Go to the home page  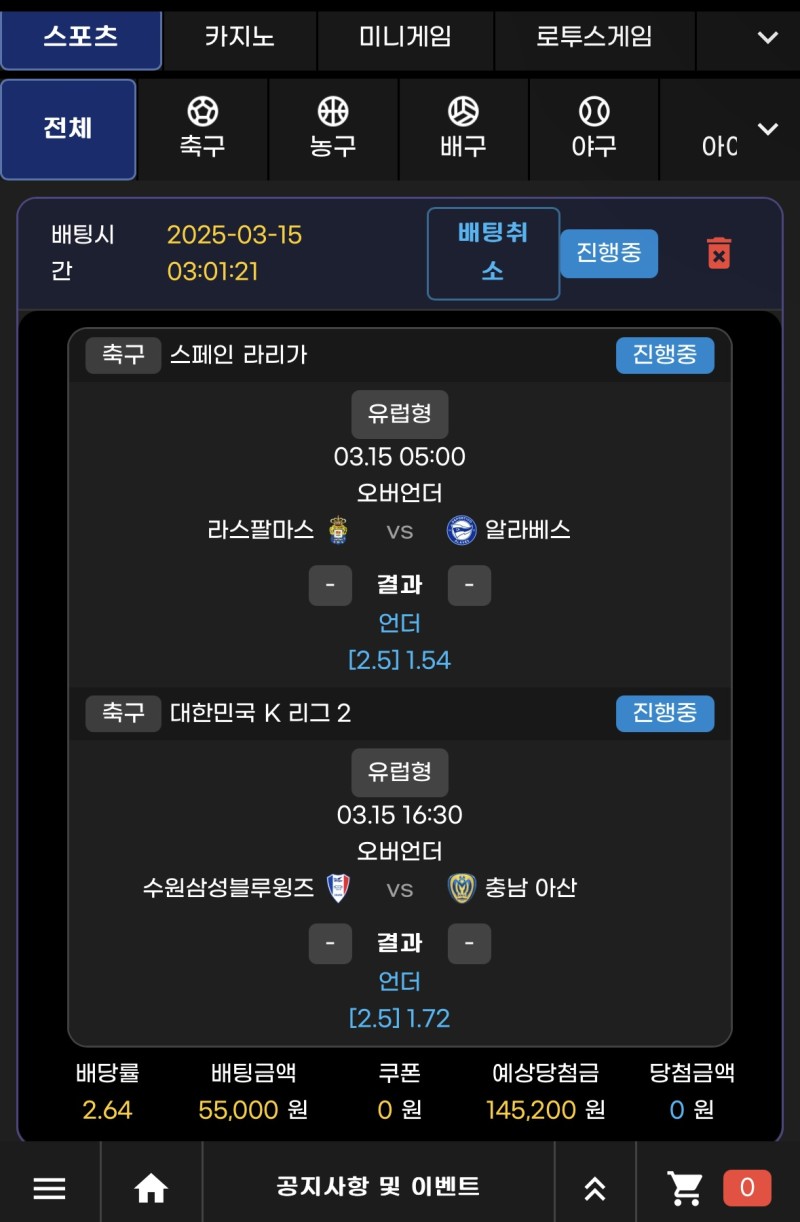tap(151, 1187)
